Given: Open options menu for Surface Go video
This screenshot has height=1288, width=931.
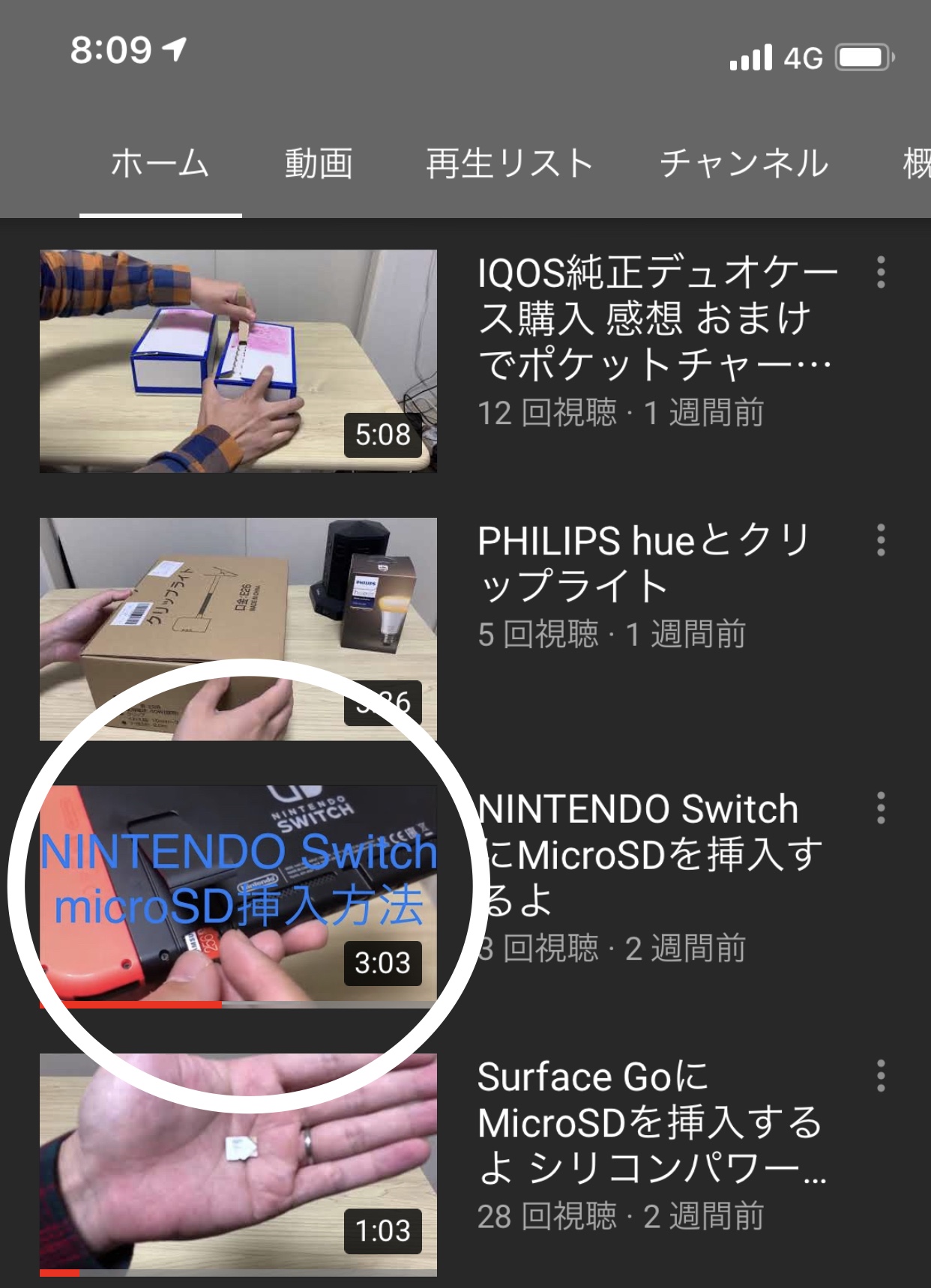Looking at the screenshot, I should pos(881,1076).
